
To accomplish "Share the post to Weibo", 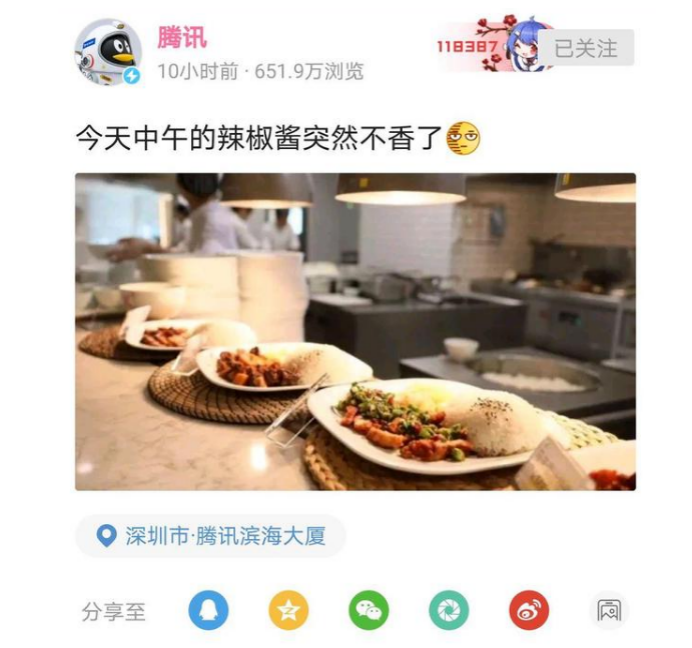I will 529,610.
